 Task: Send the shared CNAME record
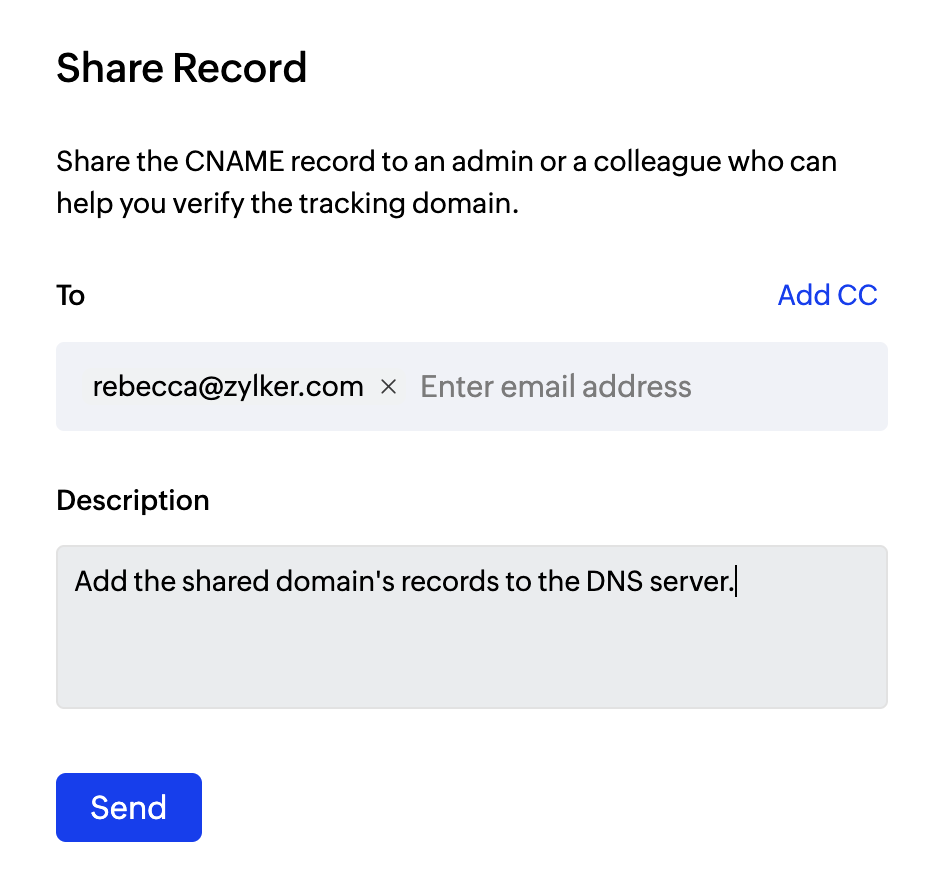coord(129,807)
